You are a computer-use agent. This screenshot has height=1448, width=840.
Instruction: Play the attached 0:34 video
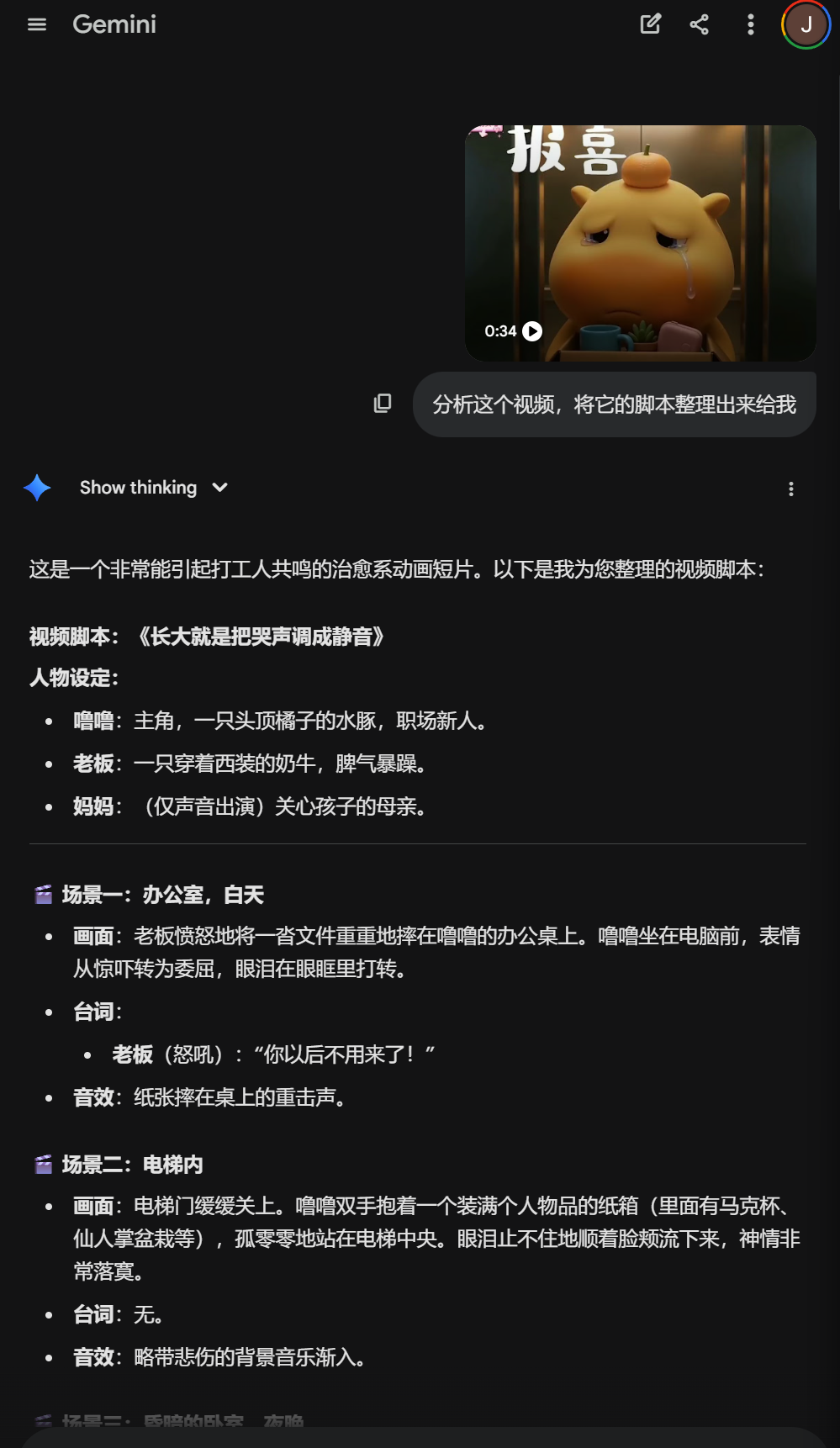(x=532, y=331)
